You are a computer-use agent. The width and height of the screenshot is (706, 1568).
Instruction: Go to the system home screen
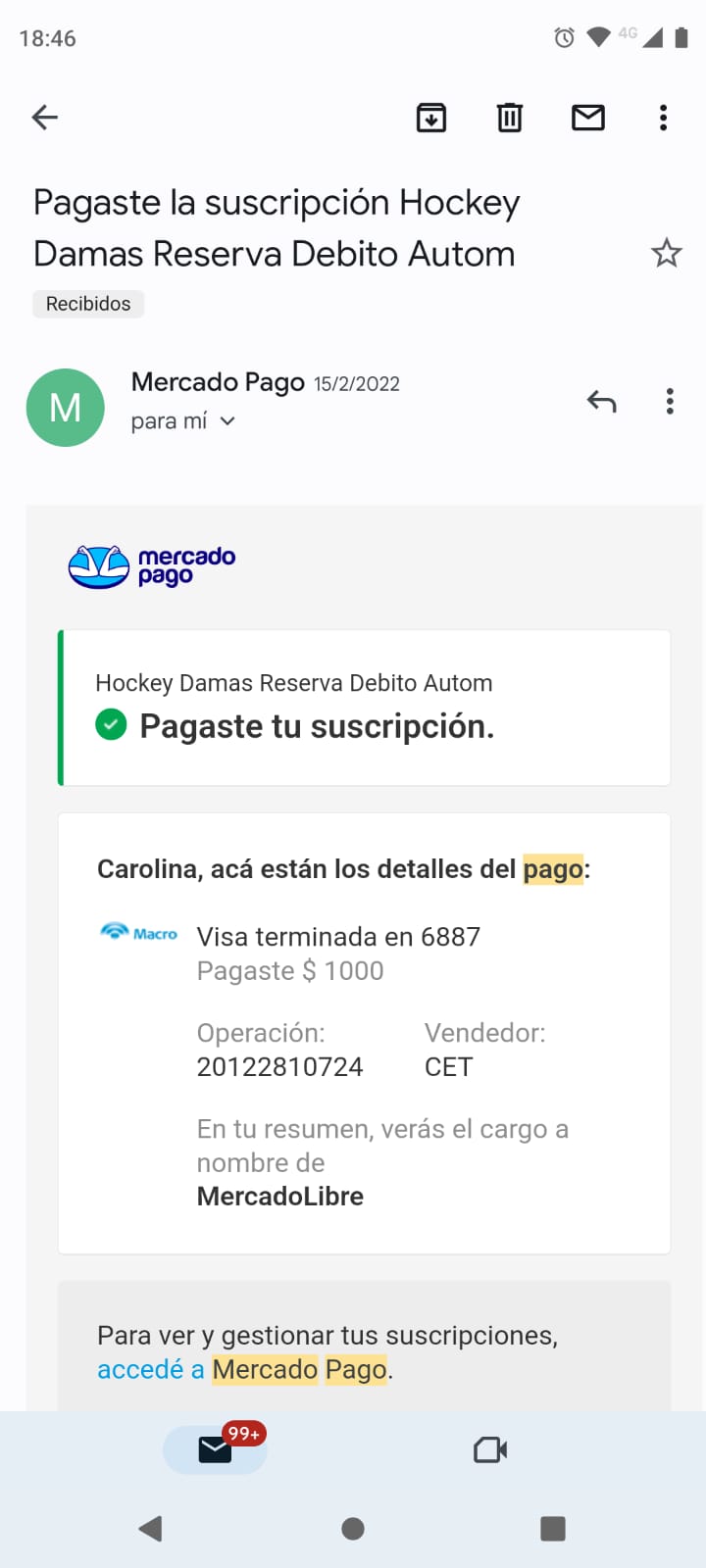click(353, 1529)
